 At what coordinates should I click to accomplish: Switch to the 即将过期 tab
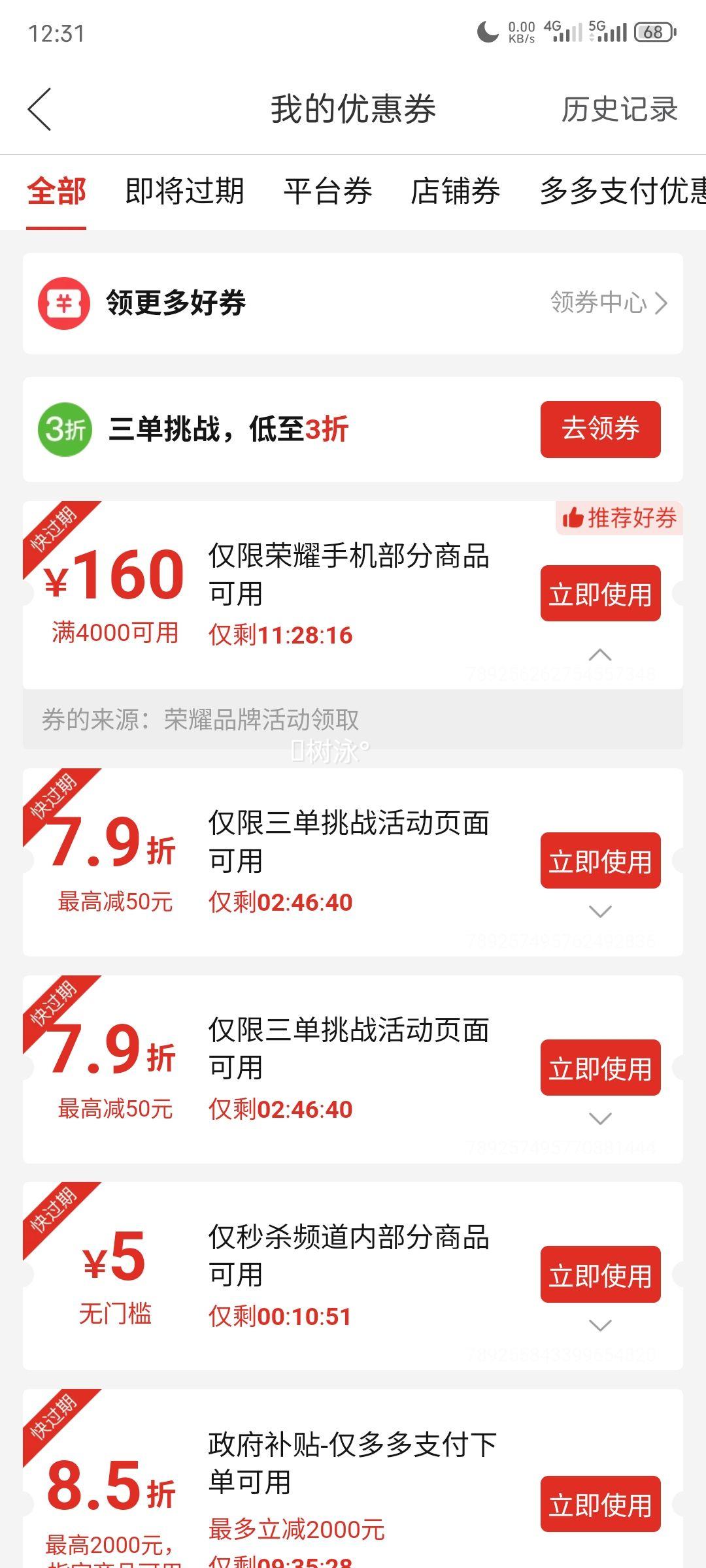184,191
